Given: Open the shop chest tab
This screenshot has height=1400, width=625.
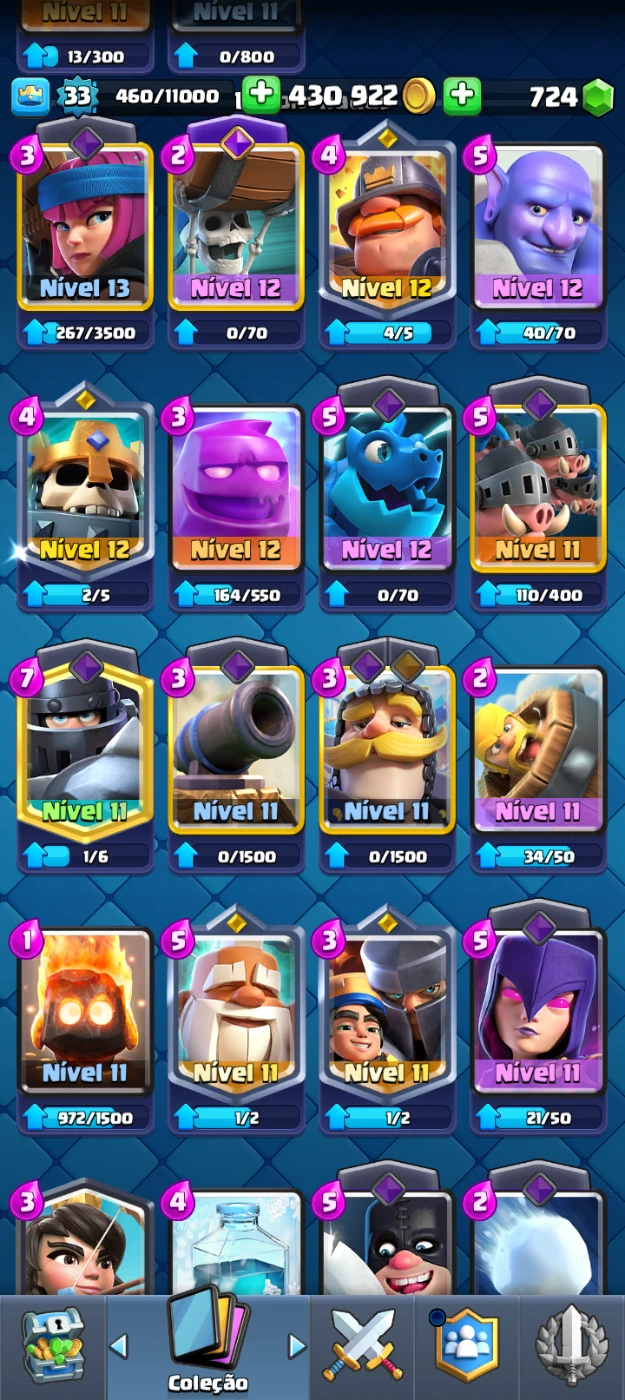Looking at the screenshot, I should pyautogui.click(x=52, y=1345).
